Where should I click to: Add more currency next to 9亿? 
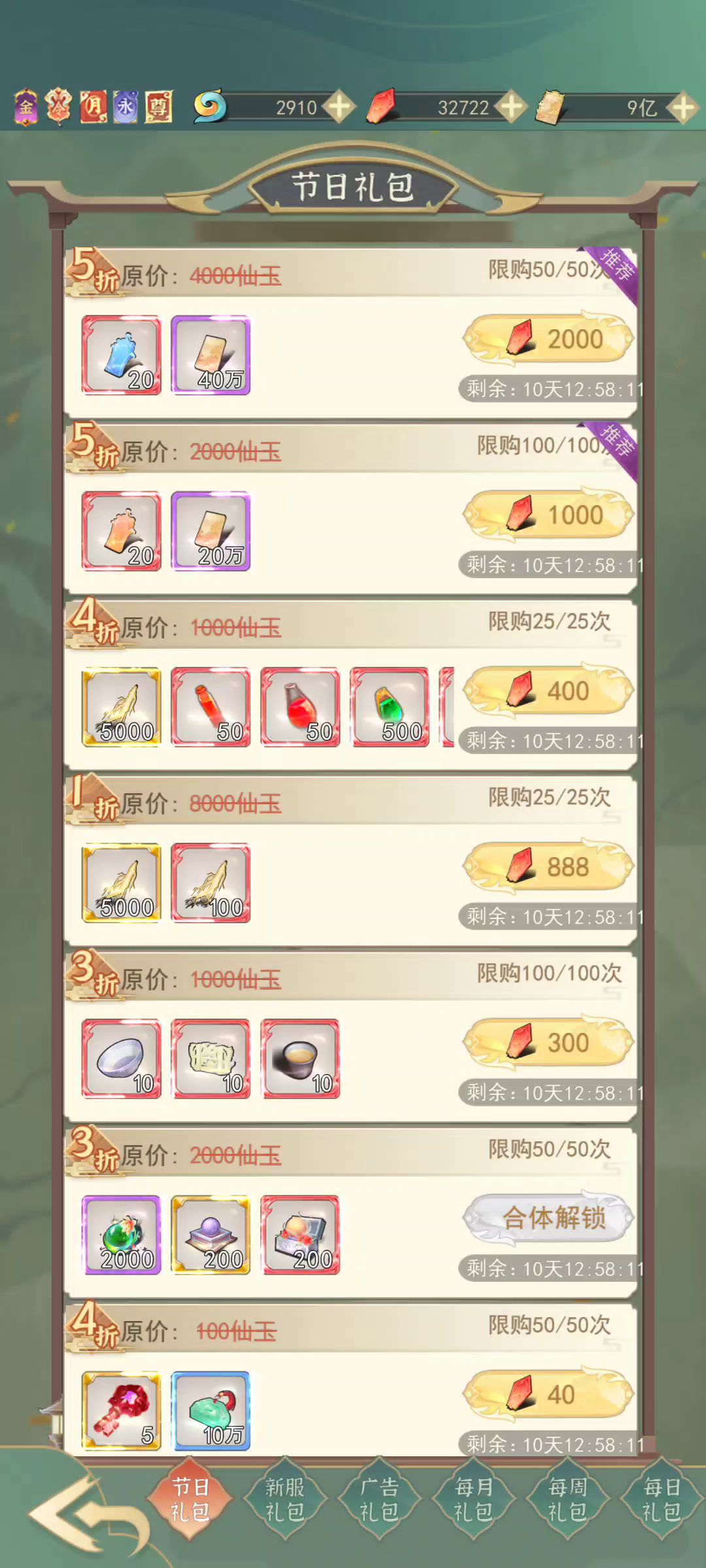(x=684, y=107)
